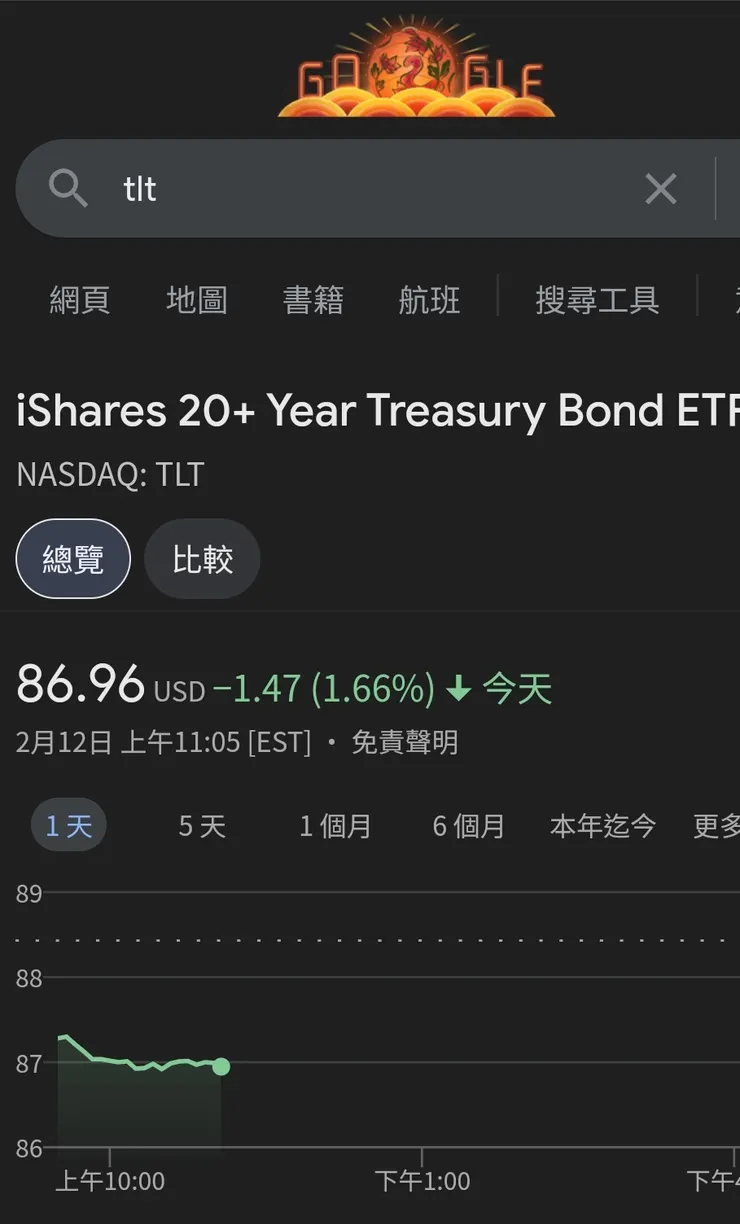Open the Google doodle at the top

[x=415, y=67]
